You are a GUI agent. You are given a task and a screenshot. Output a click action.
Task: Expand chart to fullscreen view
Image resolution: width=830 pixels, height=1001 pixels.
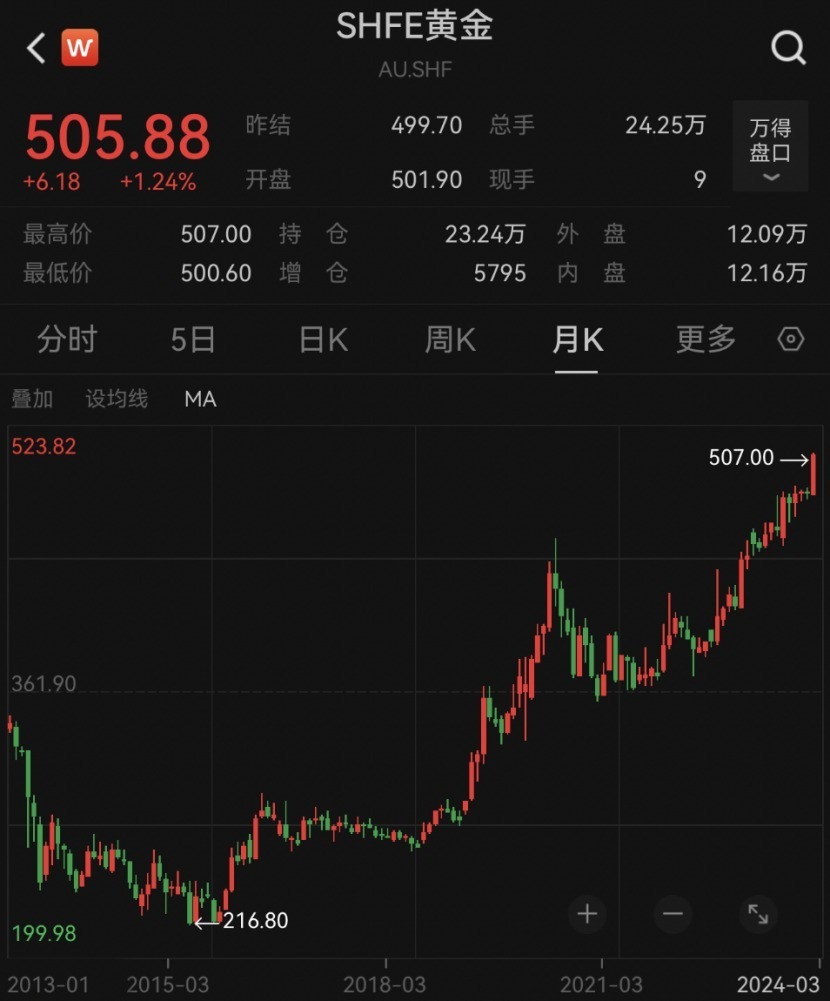click(757, 914)
